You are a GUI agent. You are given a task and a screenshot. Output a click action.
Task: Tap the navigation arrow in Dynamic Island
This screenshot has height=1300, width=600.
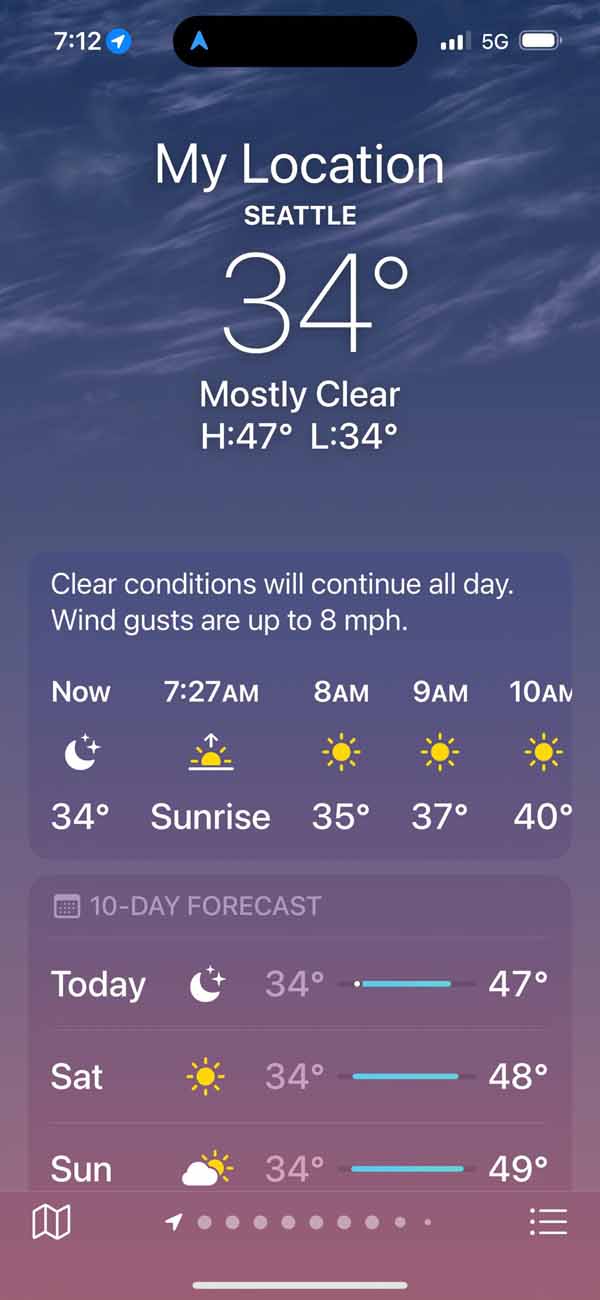(200, 42)
